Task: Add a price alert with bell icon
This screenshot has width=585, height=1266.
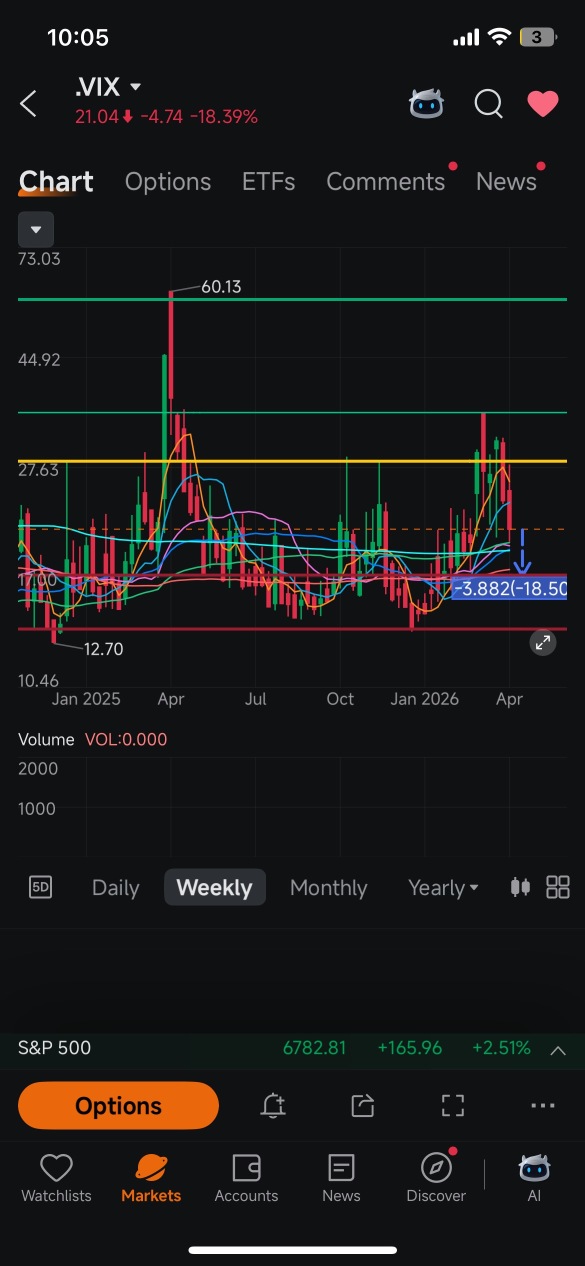Action: pyautogui.click(x=273, y=1105)
